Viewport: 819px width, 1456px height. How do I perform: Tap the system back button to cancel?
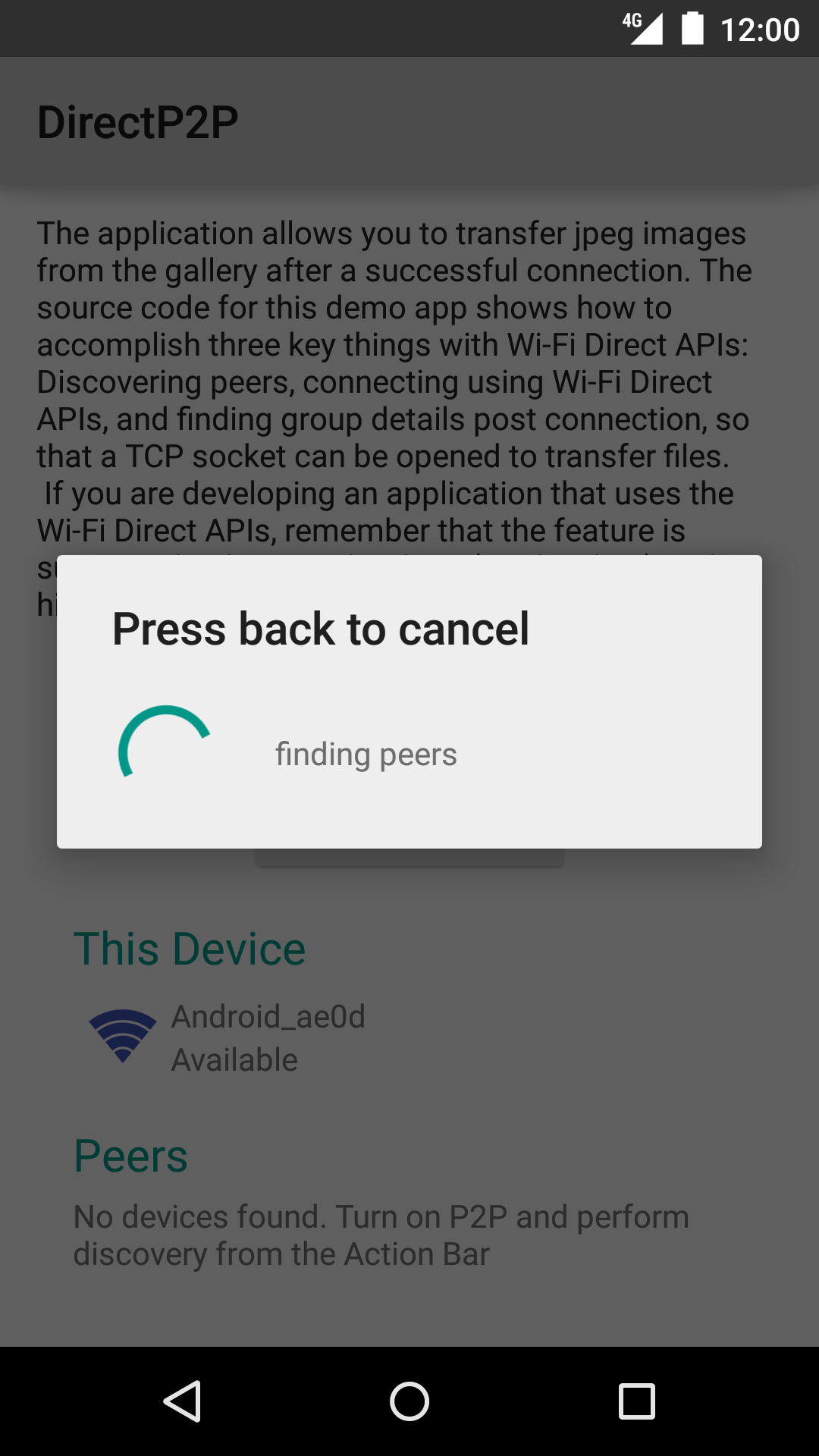pyautogui.click(x=182, y=1401)
